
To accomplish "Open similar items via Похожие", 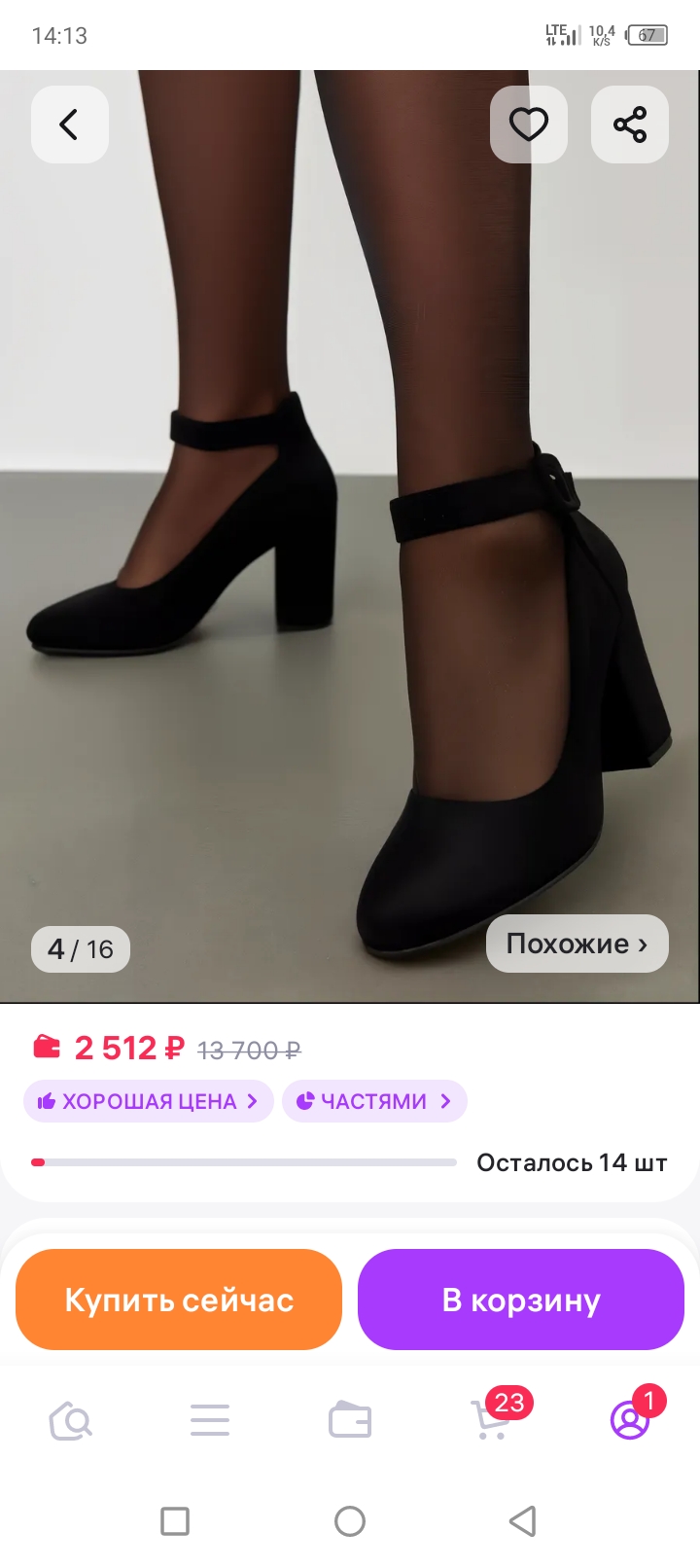I will pos(577,944).
